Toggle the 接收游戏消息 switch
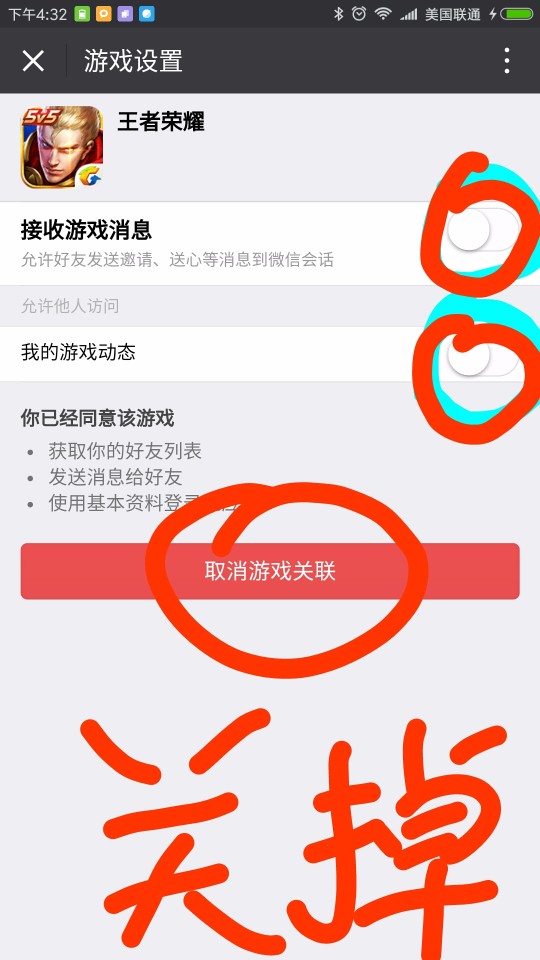 click(483, 230)
